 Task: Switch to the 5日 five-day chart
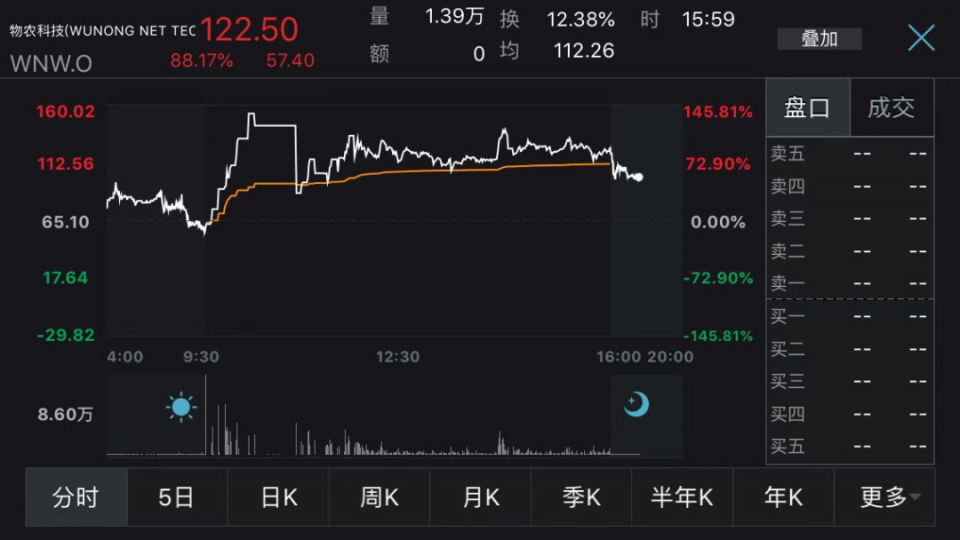pos(177,497)
